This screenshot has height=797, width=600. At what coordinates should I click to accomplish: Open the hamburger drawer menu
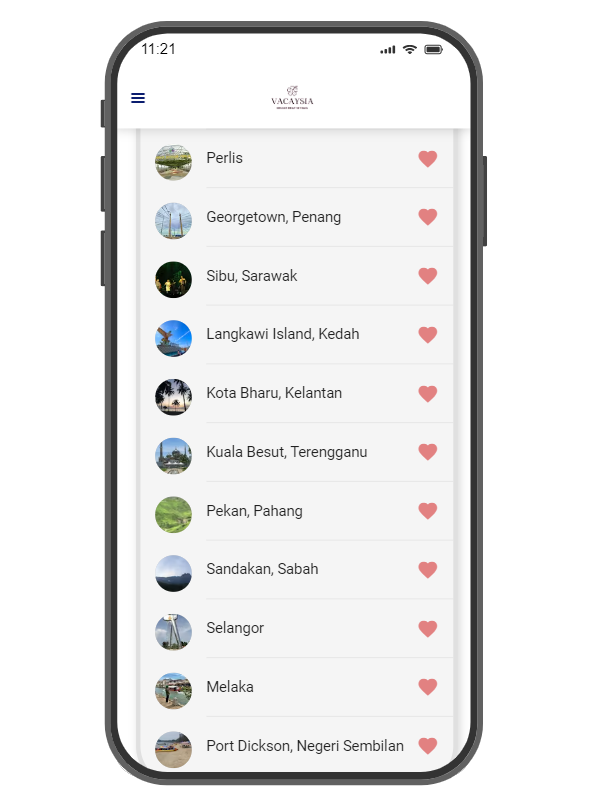tap(138, 98)
